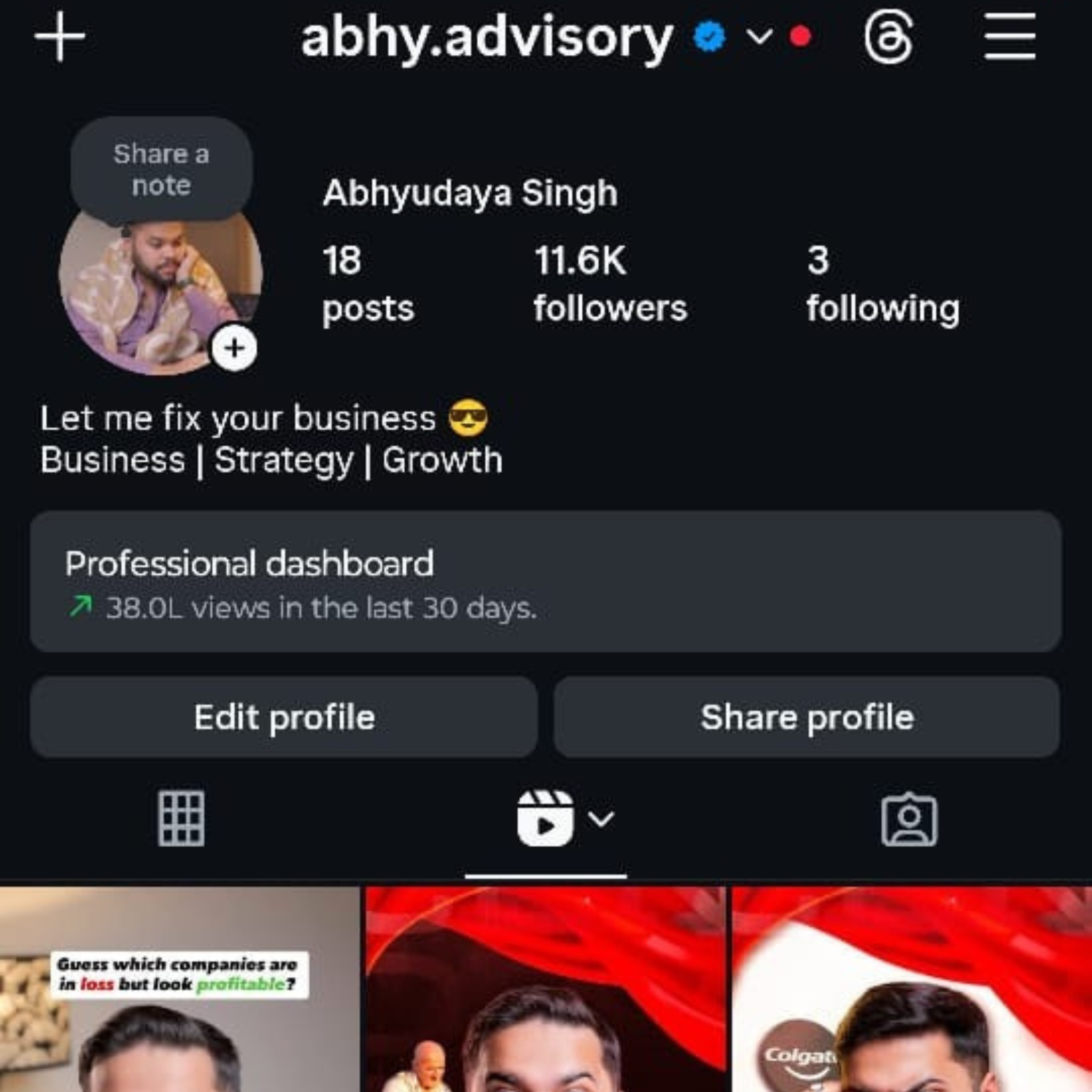Image resolution: width=1092 pixels, height=1092 pixels.
Task: Open the reel about companies in loss
Action: pyautogui.click(x=180, y=989)
